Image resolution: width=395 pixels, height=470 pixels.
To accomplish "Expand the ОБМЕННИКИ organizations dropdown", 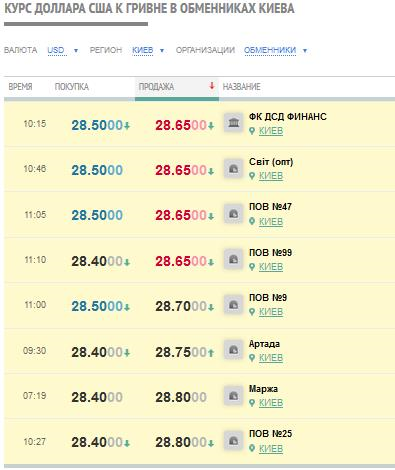I will (275, 50).
